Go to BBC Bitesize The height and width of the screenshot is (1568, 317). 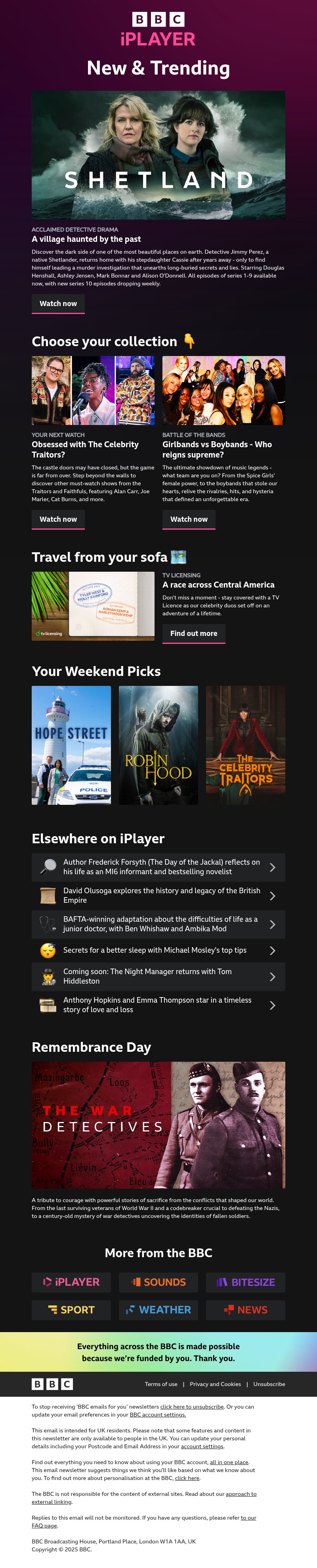pos(245,1282)
